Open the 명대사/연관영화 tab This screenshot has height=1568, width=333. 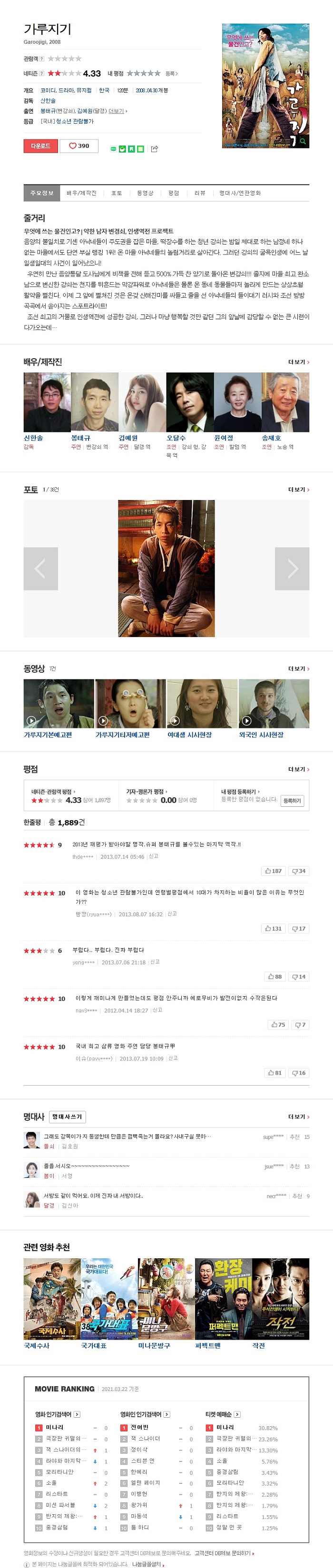tap(240, 193)
